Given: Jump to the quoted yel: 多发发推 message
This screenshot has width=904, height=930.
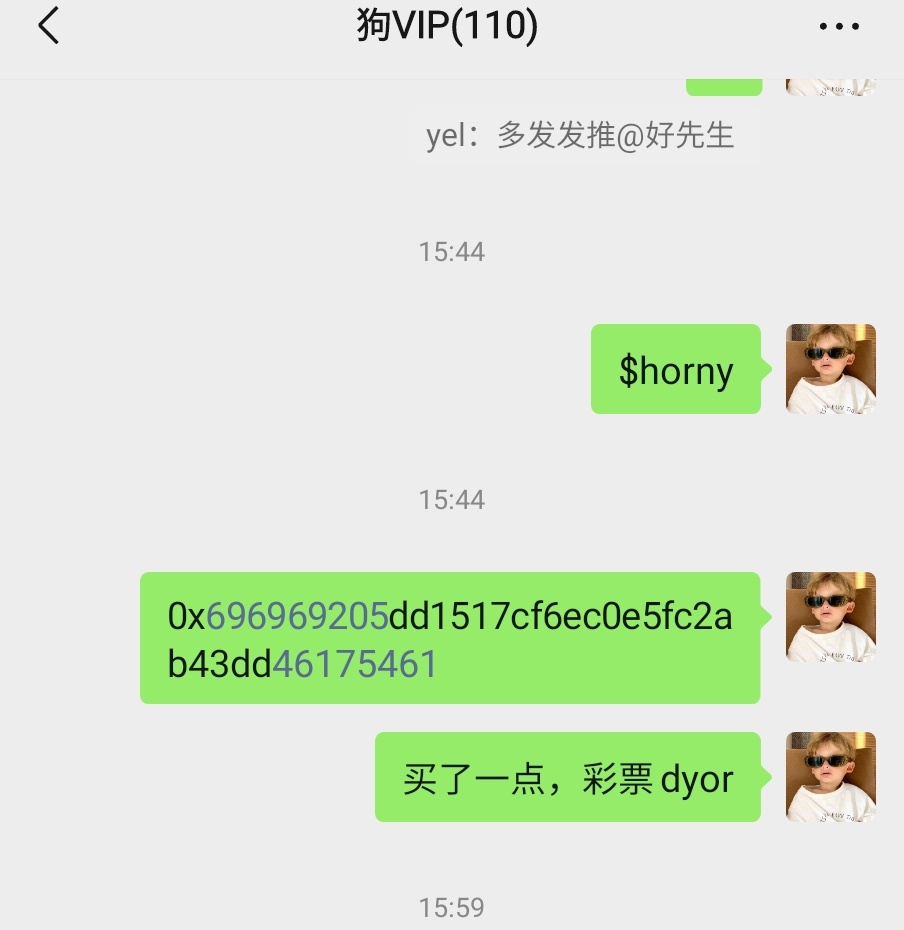Looking at the screenshot, I should [580, 136].
